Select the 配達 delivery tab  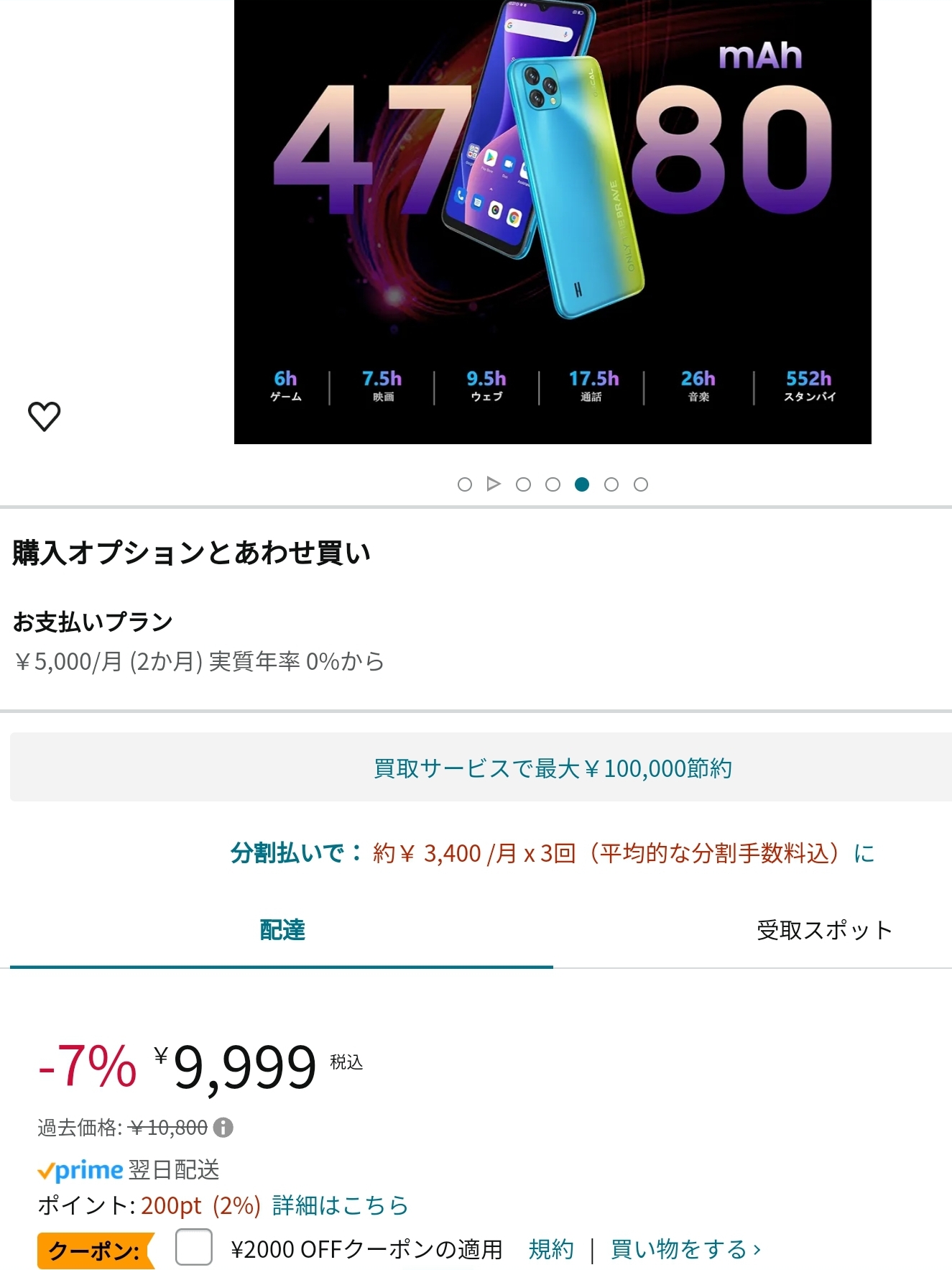(282, 930)
